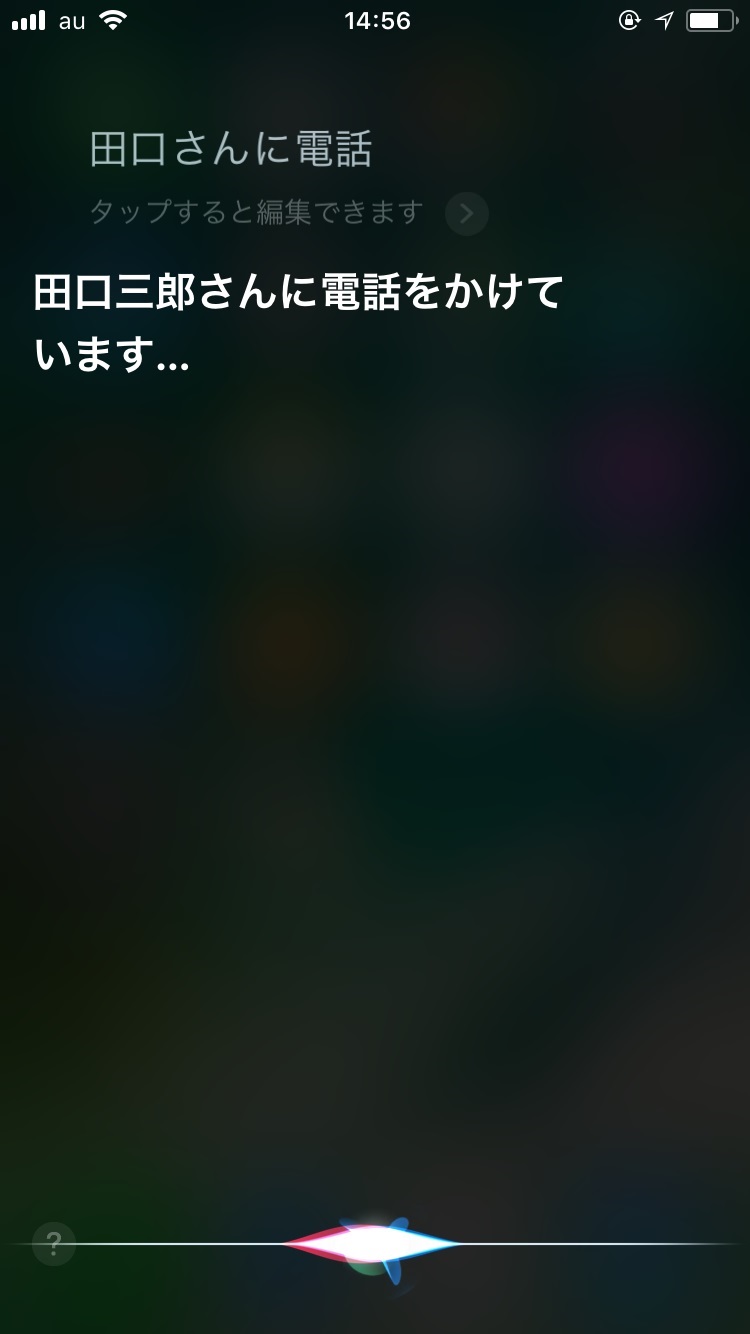Tap the time 14:56 in the status bar

[375, 20]
